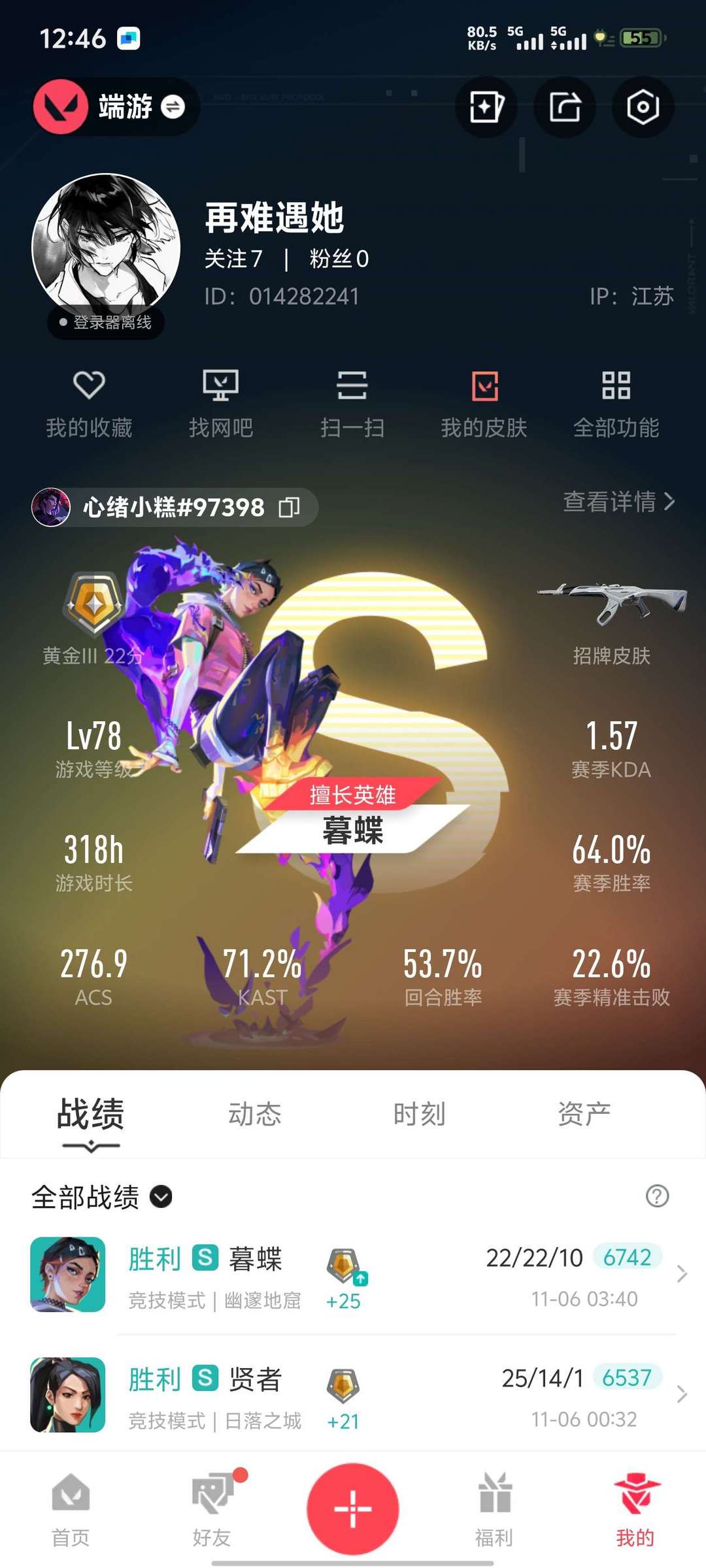The image size is (706, 1568).
Task: Open the screenshot capture icon top right
Action: click(643, 107)
